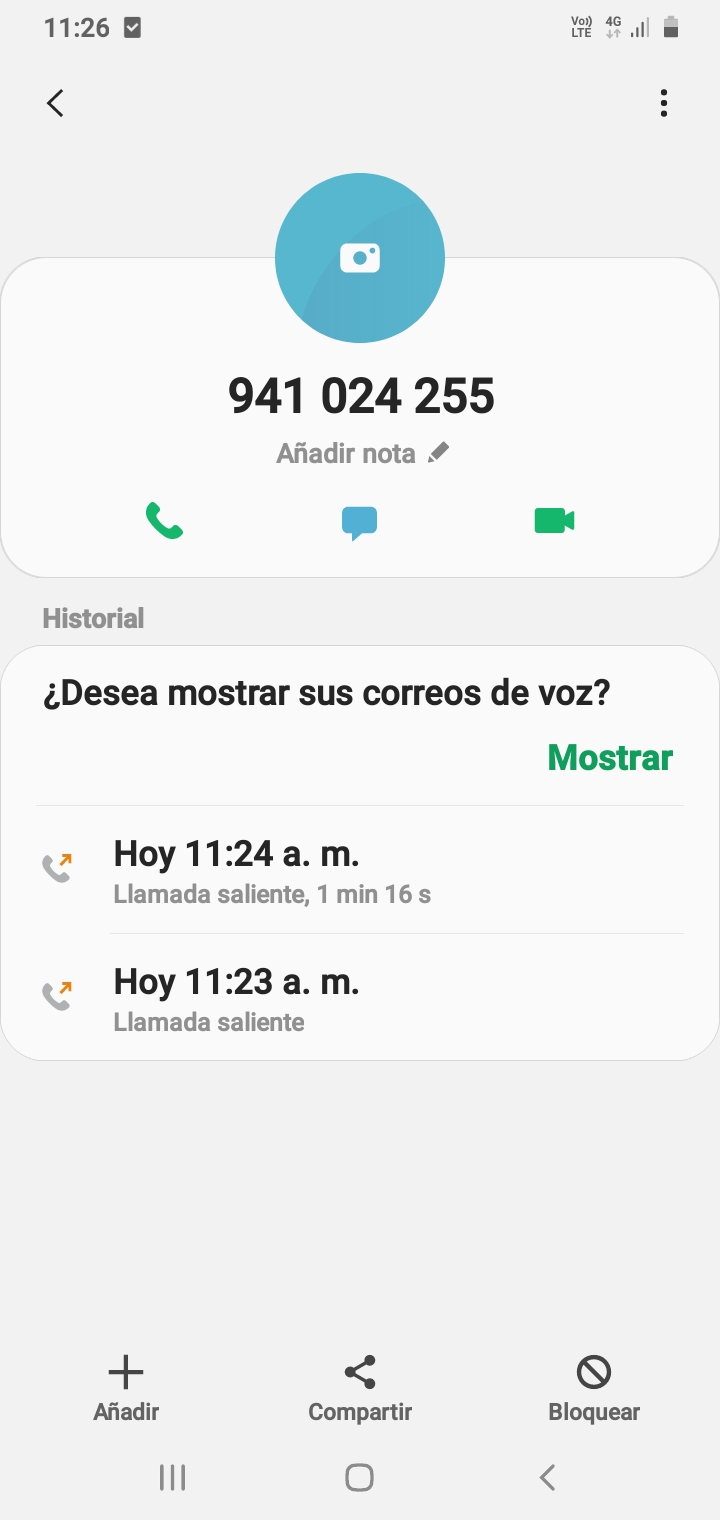Start a video call with the camera icon

click(554, 521)
